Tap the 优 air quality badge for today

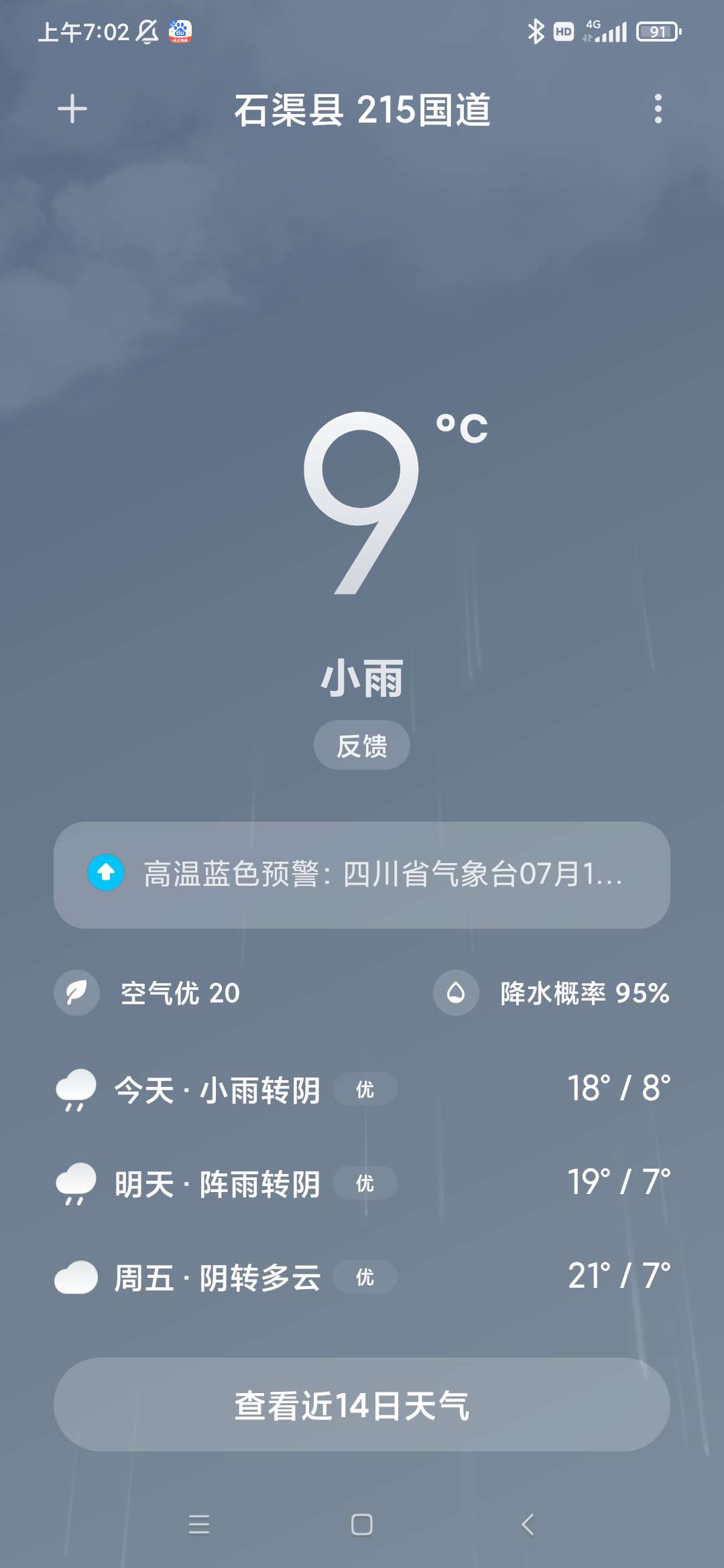365,1089
